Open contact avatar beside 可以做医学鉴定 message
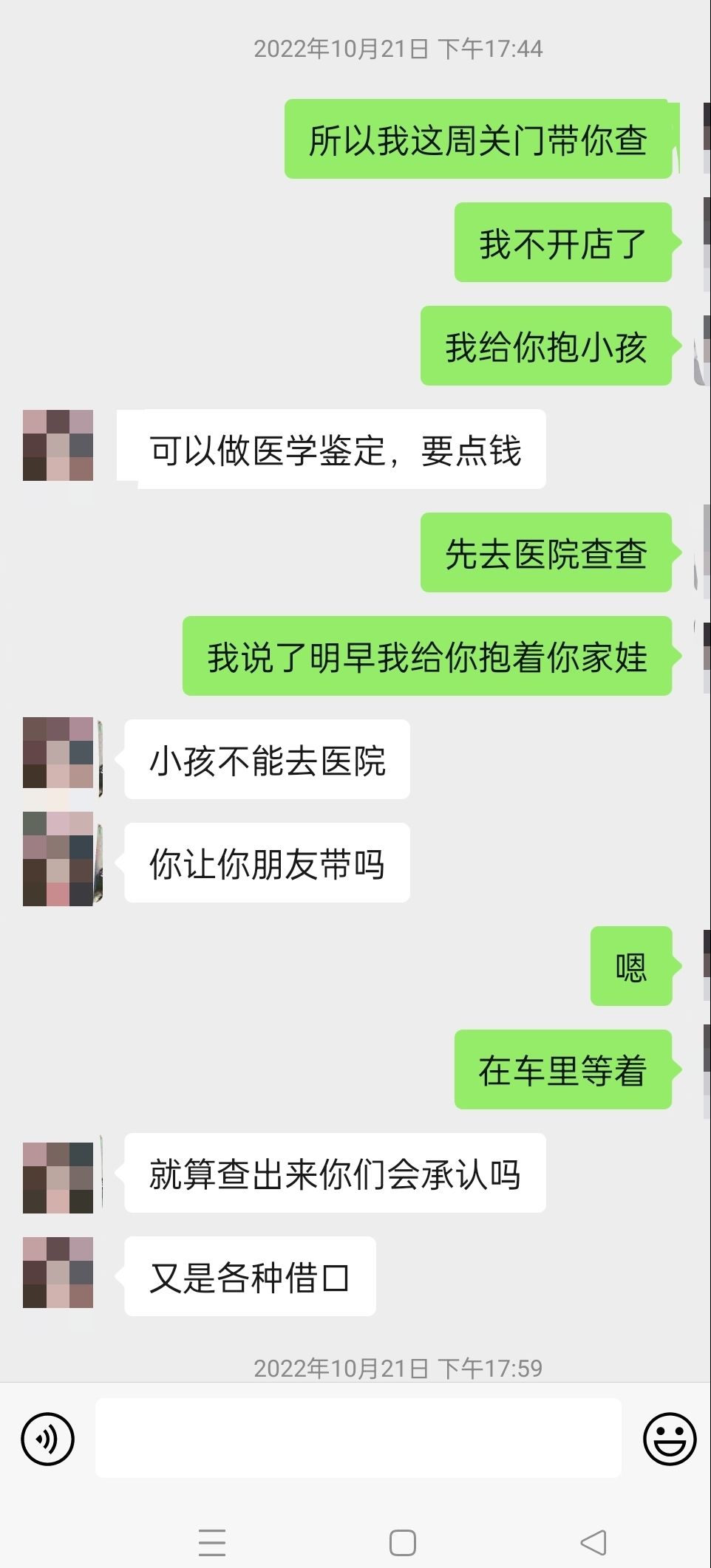 point(58,445)
